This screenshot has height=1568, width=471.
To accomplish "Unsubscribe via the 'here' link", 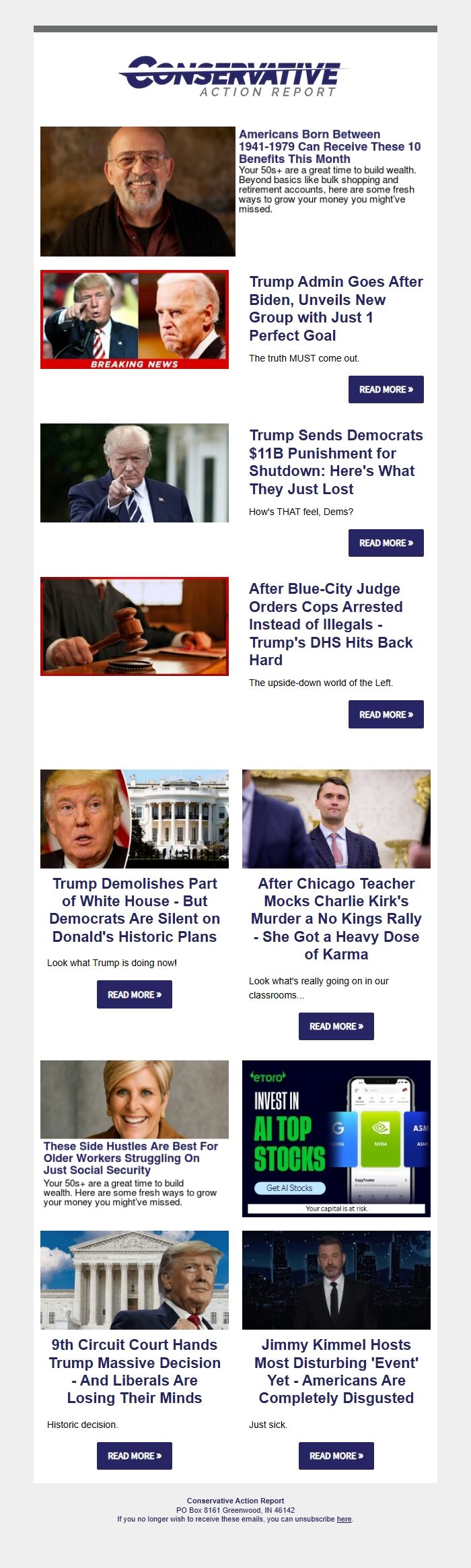I will (344, 1519).
